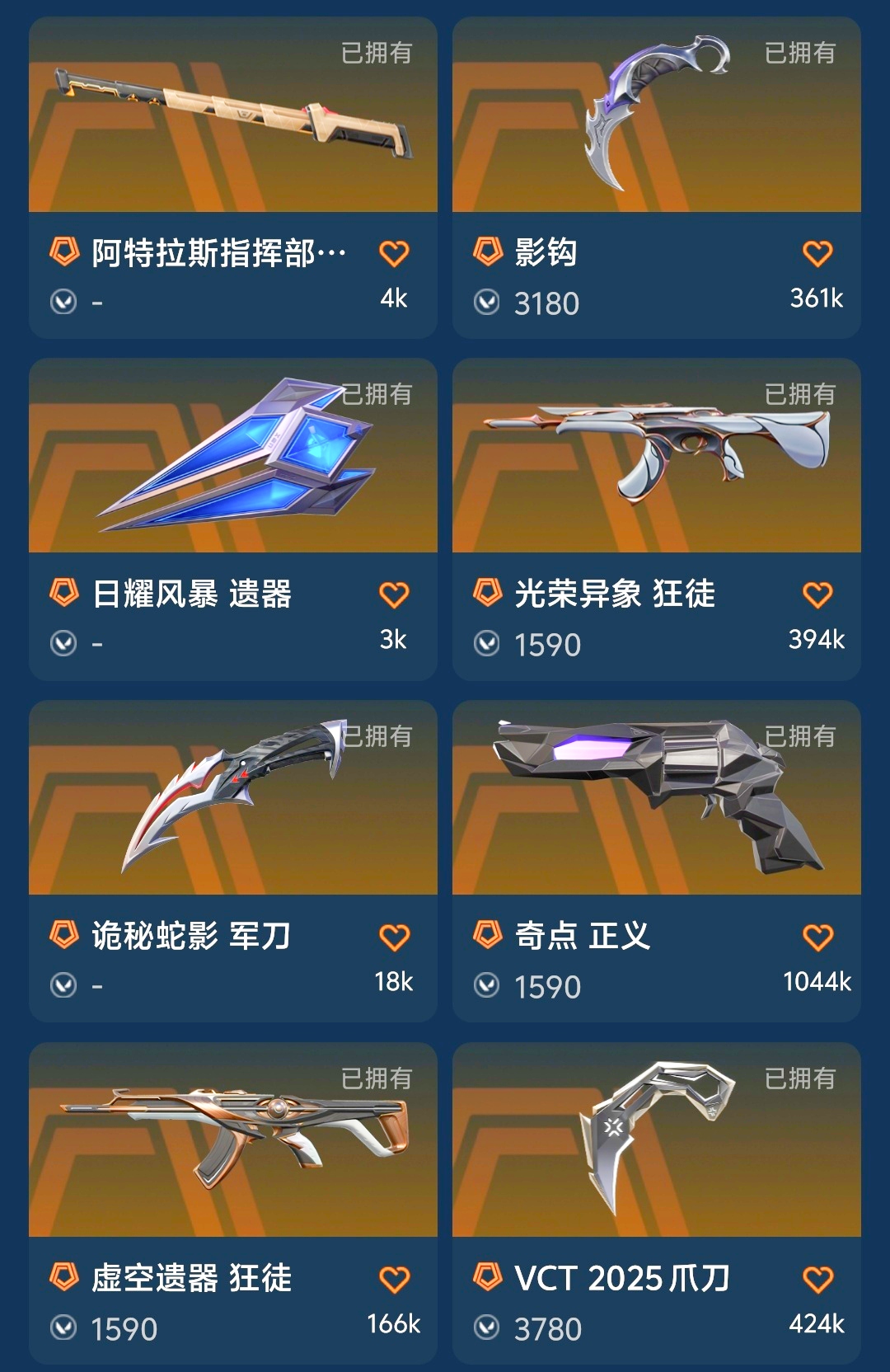Select the 诡秘蛇影 军刀 card
890x1372 pixels.
click(233, 862)
